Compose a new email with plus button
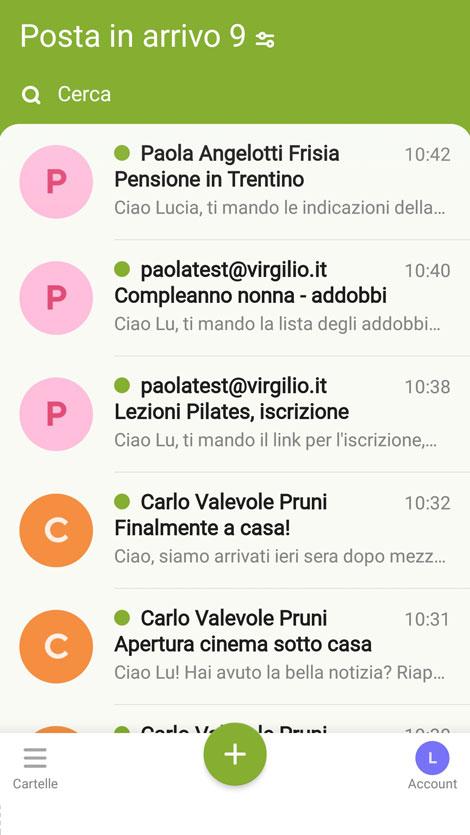470x835 pixels. click(235, 754)
